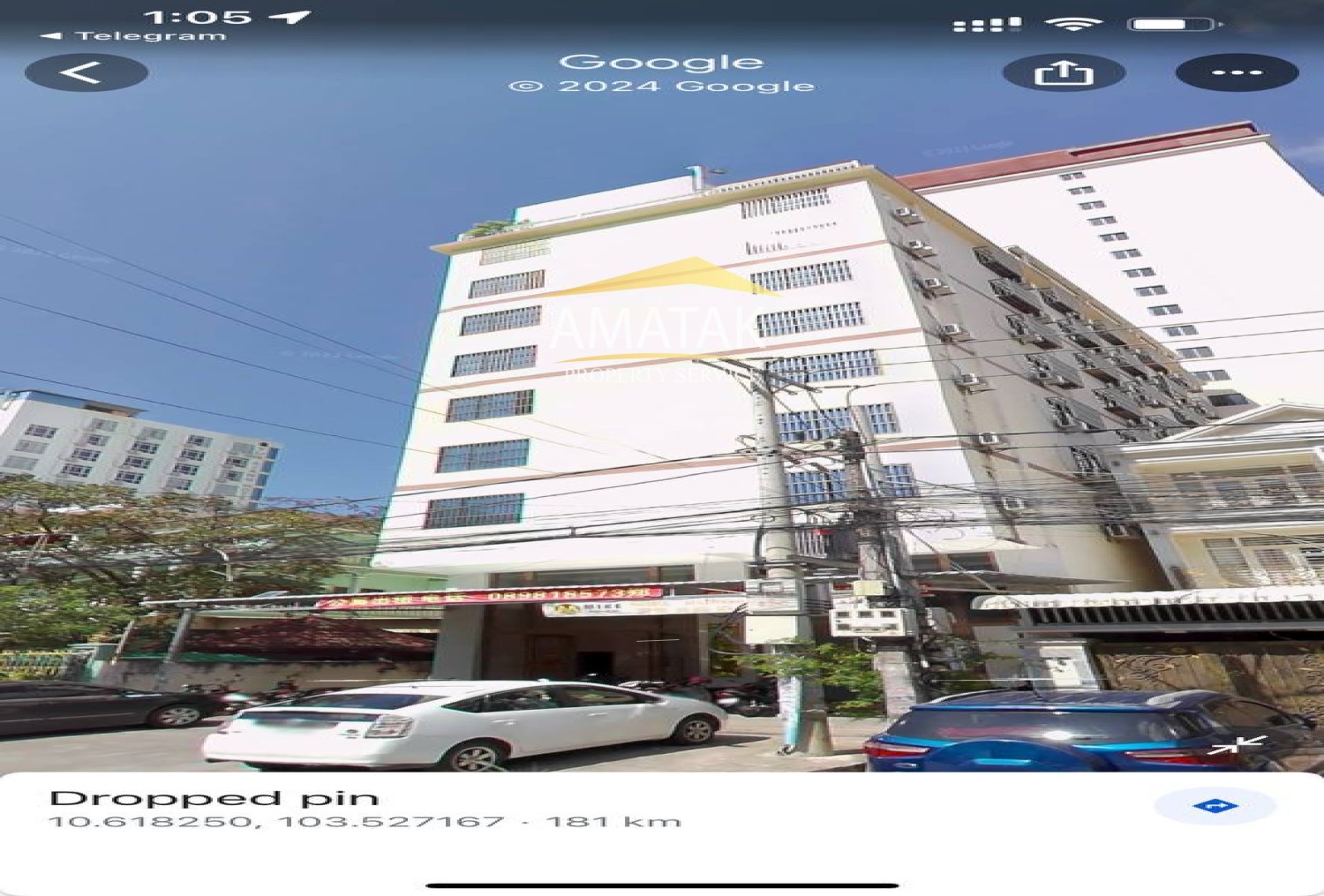Share this Street View location
This screenshot has height=896, width=1324.
1064,72
